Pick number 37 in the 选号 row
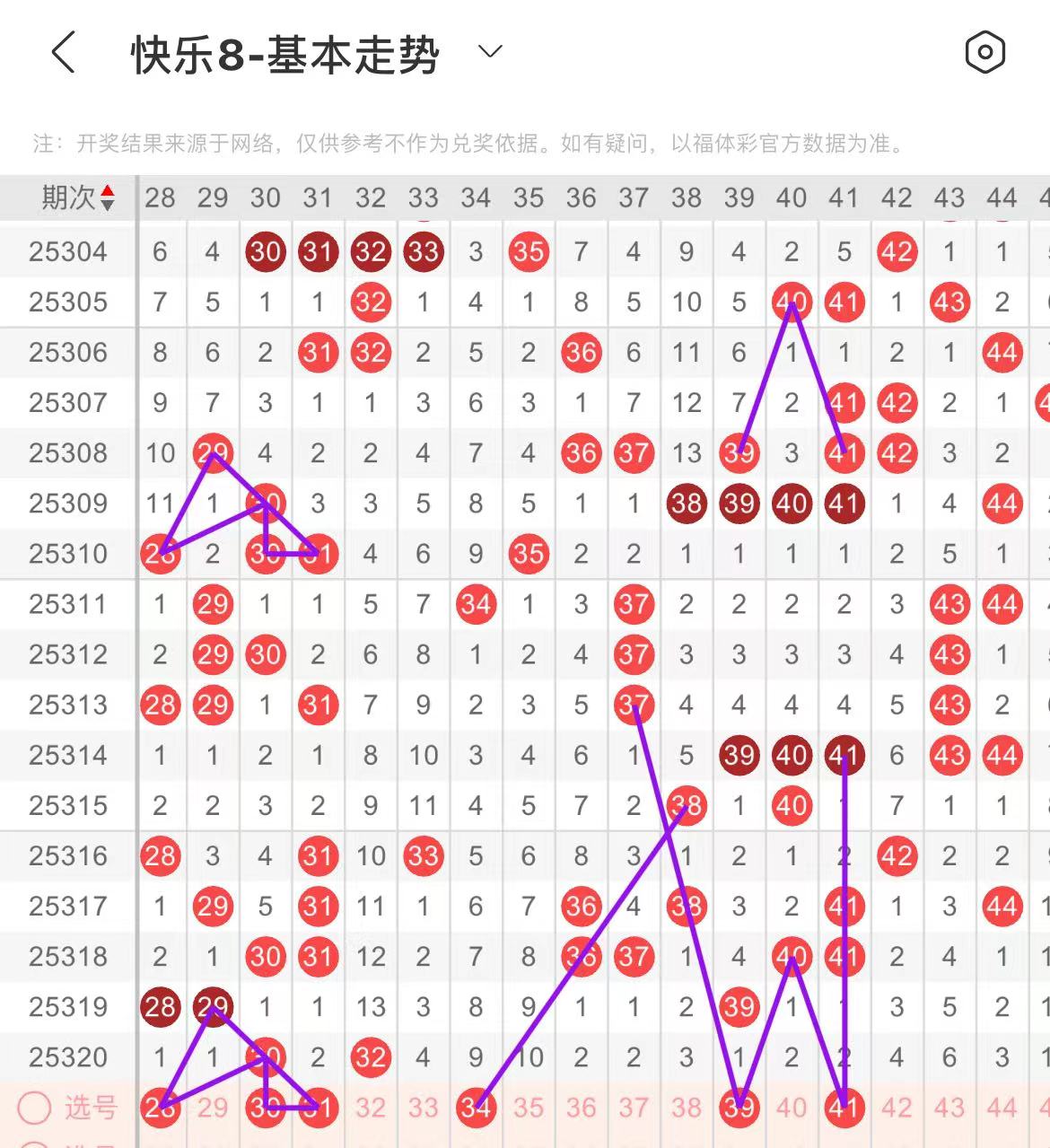 pyautogui.click(x=634, y=1108)
